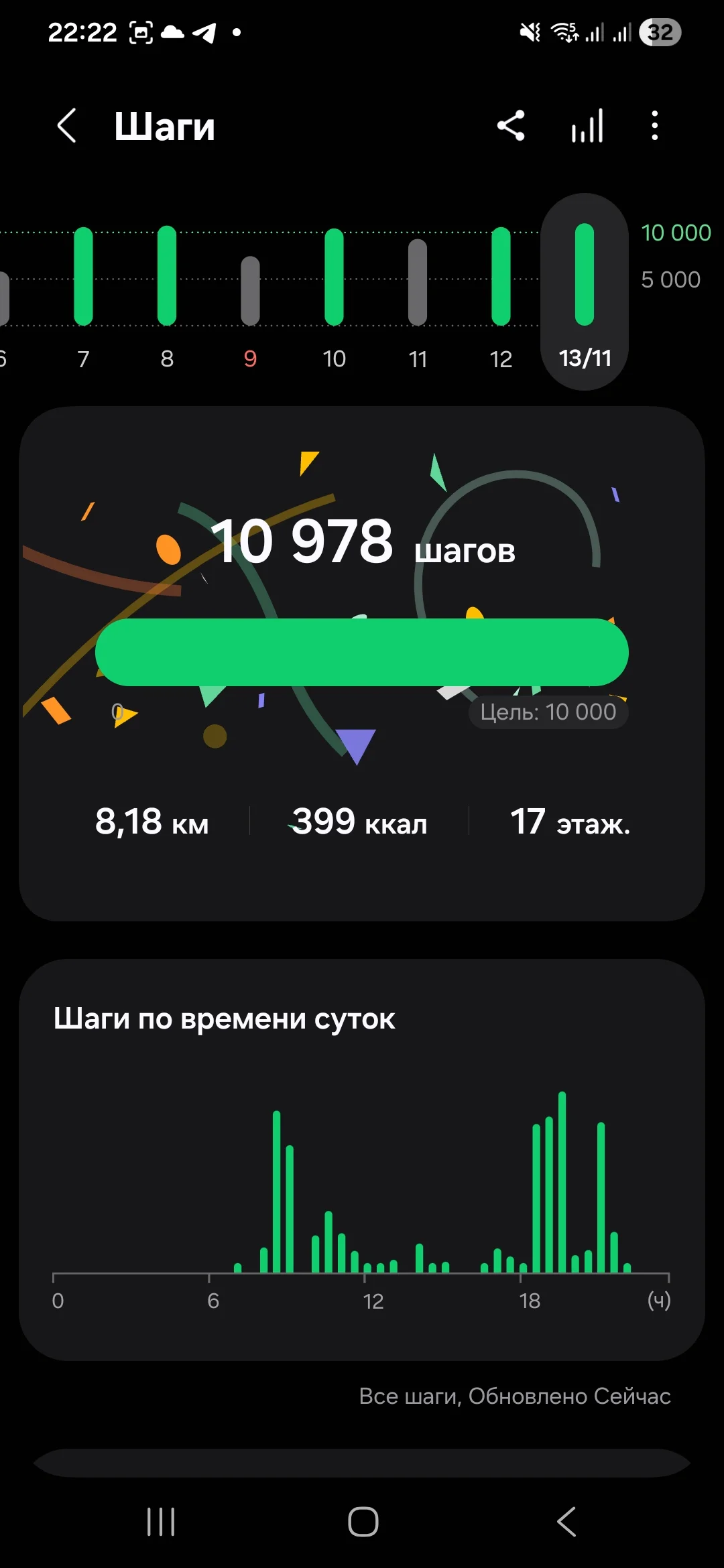Viewport: 724px width, 1568px height.
Task: Tap the green step progress bar
Action: [362, 652]
